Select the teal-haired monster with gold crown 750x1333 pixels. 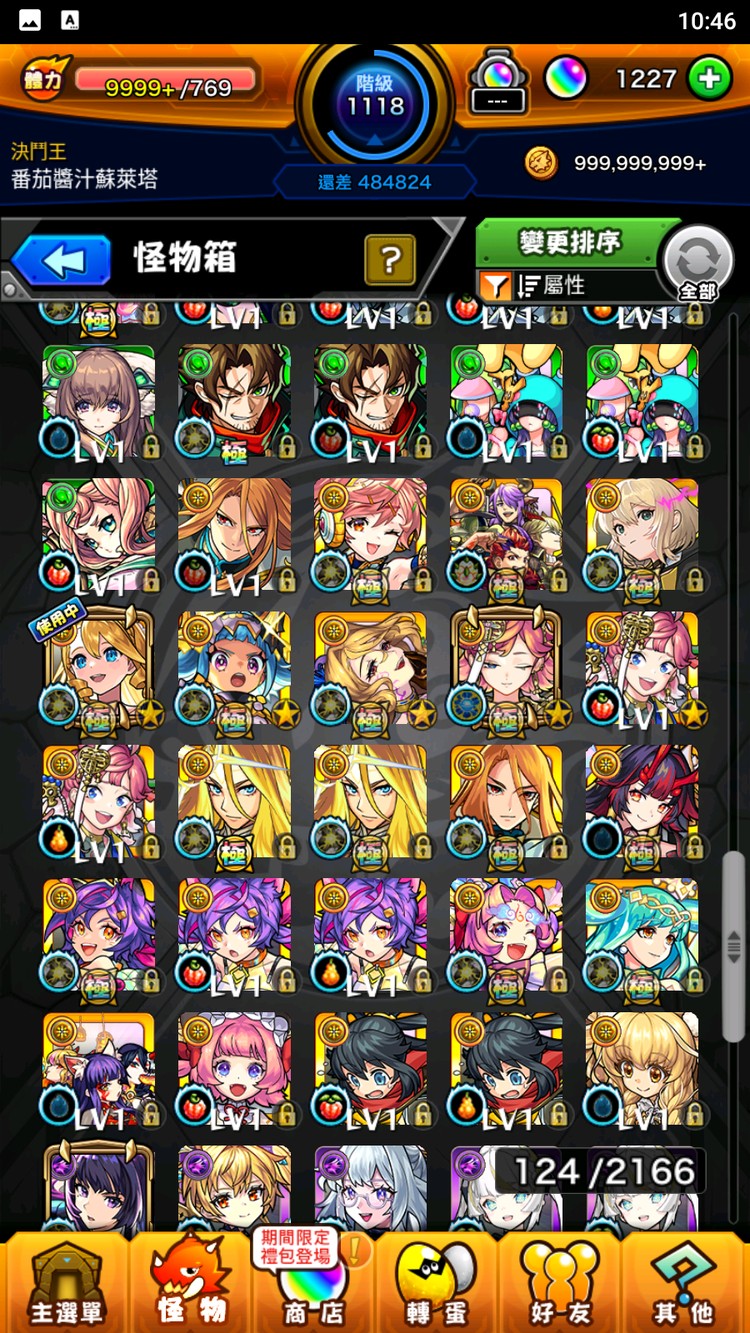point(642,936)
